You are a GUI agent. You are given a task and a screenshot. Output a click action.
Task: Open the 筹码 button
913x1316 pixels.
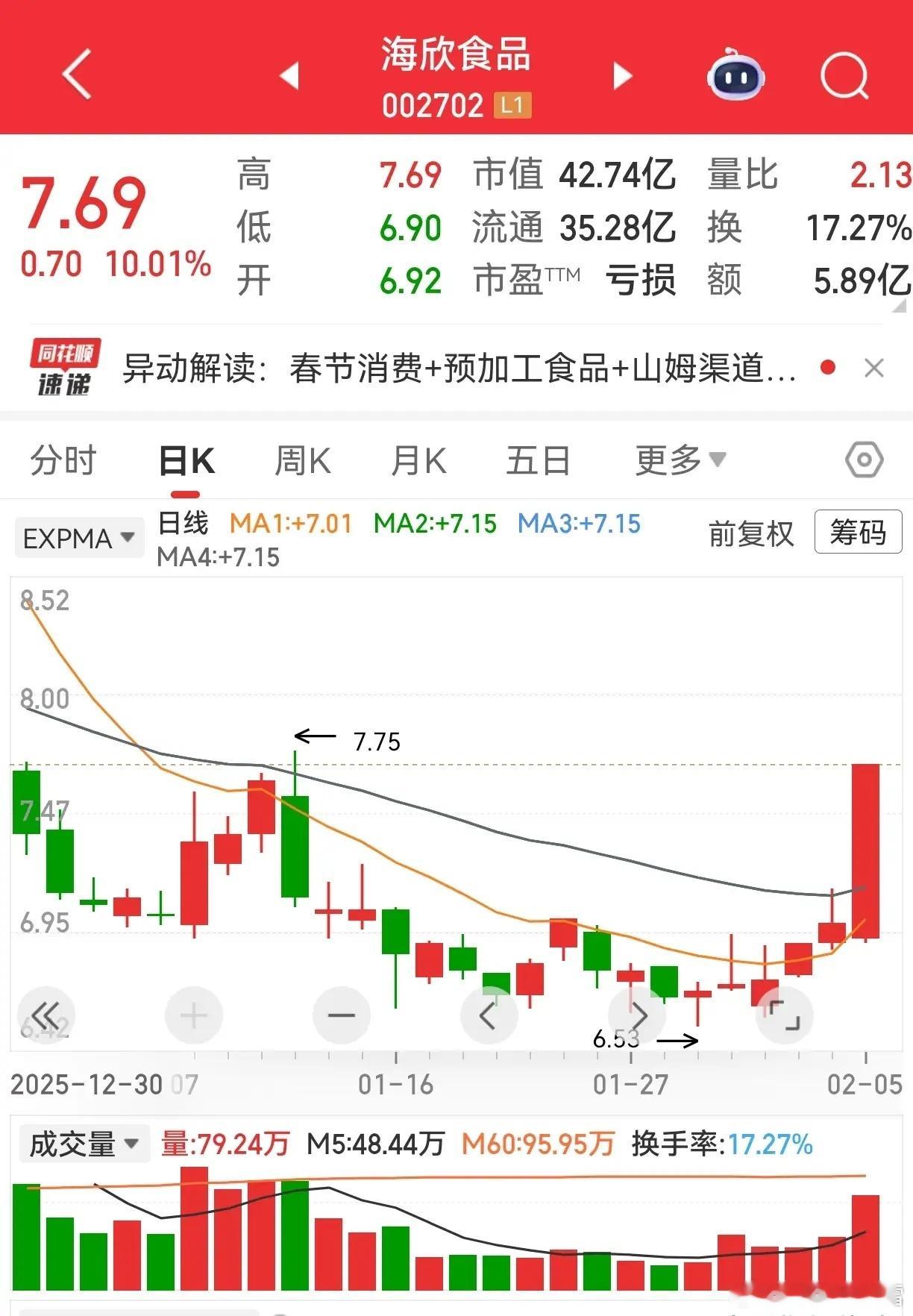pos(859,532)
